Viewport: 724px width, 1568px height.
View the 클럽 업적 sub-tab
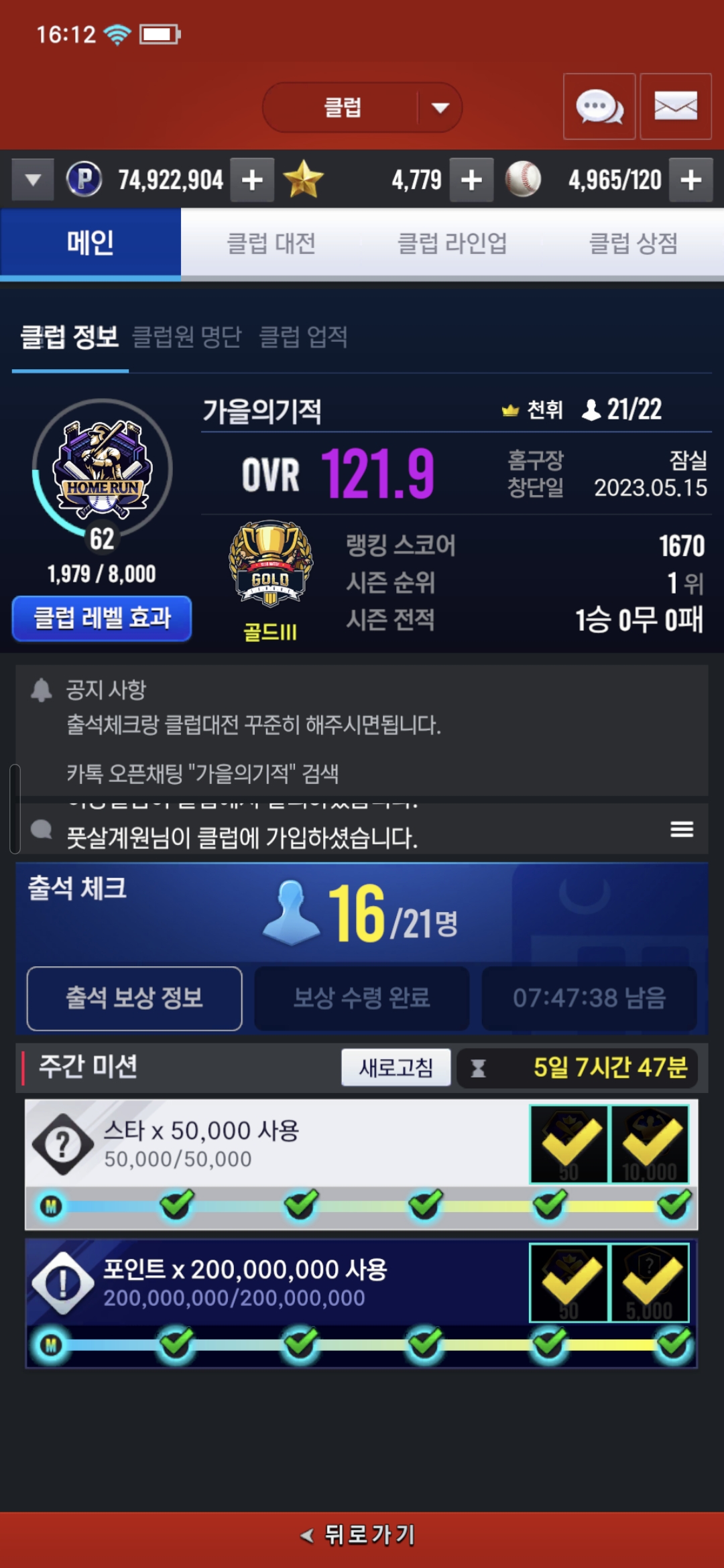[x=303, y=336]
